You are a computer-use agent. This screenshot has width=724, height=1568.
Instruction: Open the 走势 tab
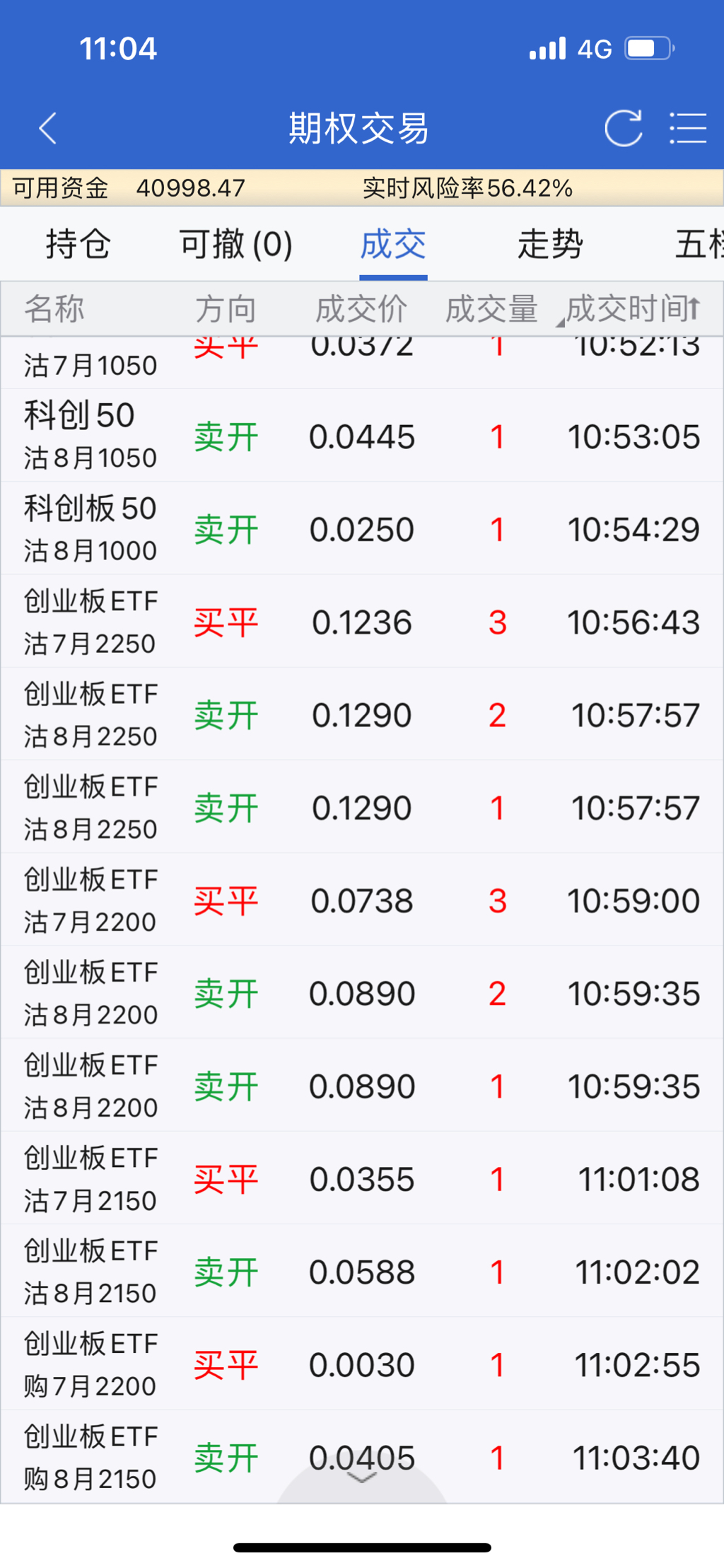[x=550, y=245]
